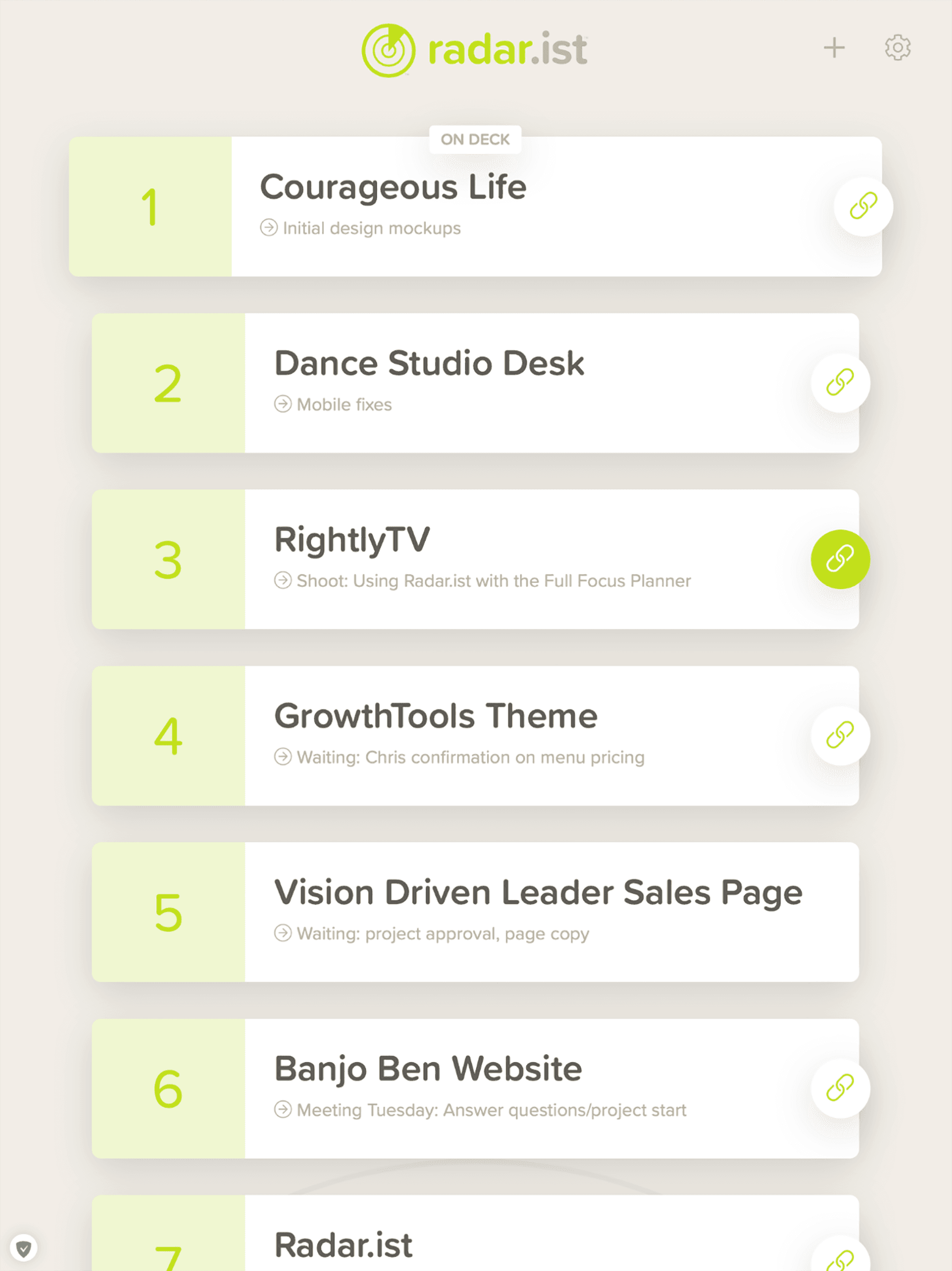Open link for GrowthTools Theme
This screenshot has height=1271, width=952.
[840, 736]
